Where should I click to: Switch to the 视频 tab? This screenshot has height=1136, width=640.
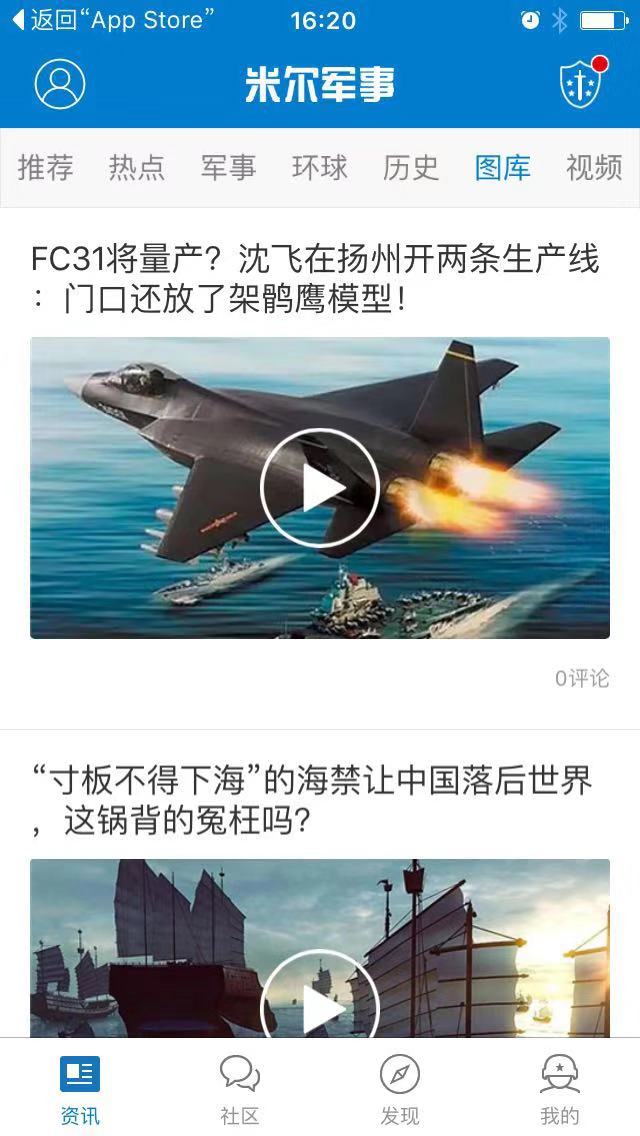[594, 167]
